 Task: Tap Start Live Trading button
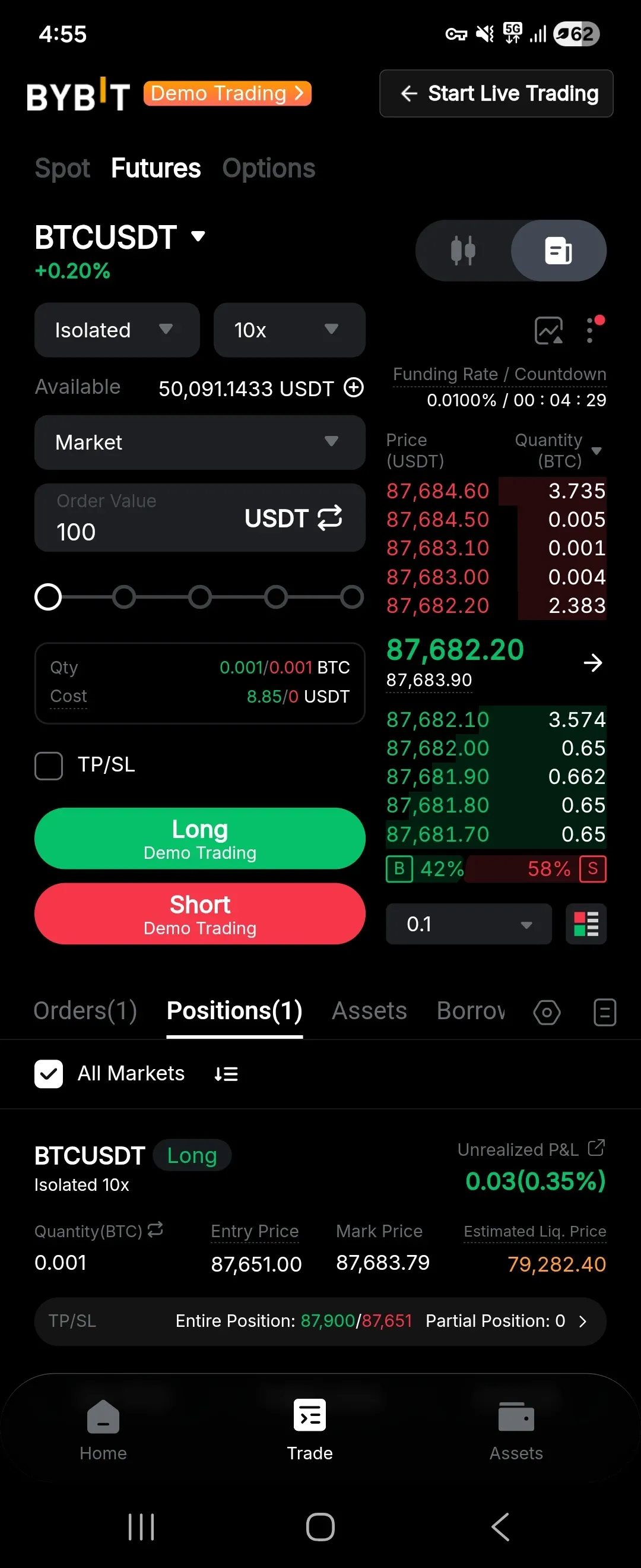[496, 93]
